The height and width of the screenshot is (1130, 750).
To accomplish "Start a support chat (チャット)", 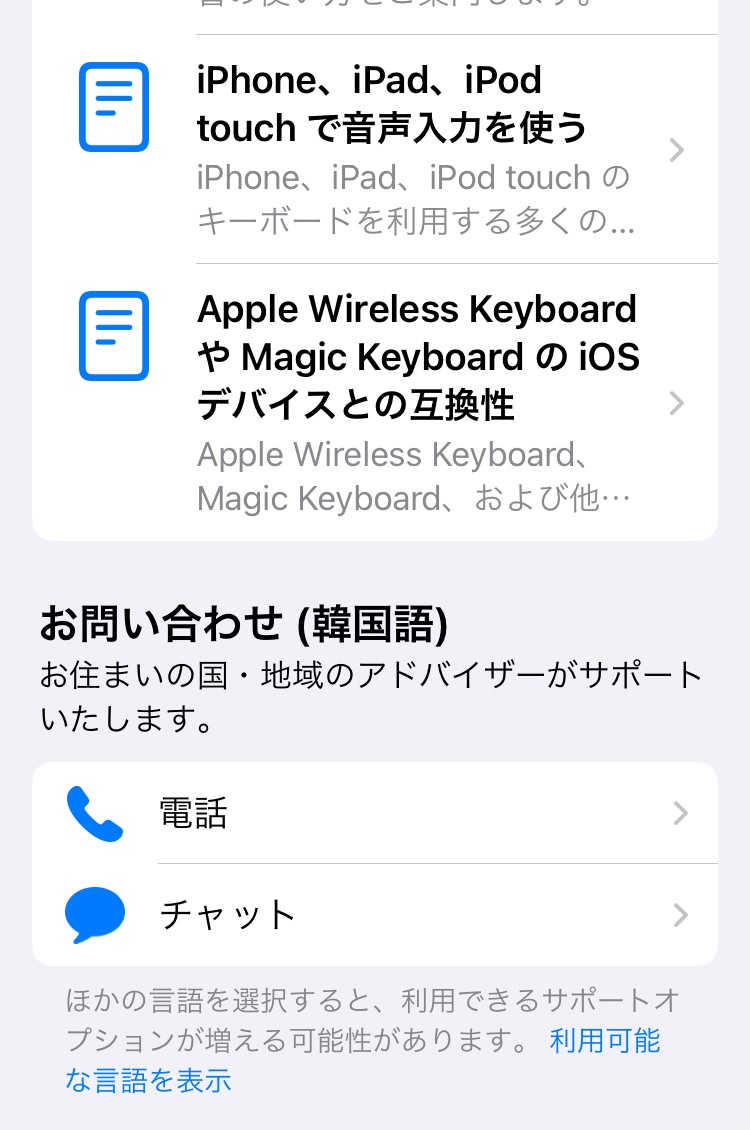I will [x=375, y=915].
